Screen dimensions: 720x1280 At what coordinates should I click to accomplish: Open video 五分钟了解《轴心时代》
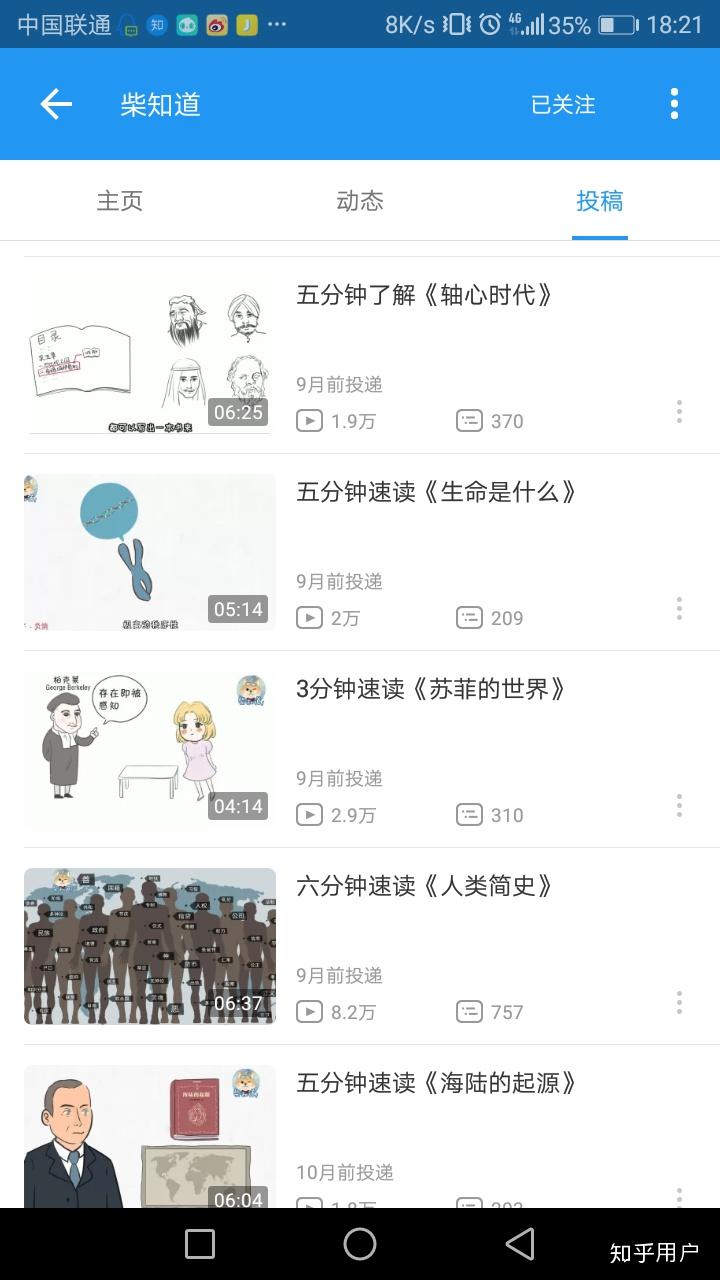pos(424,295)
